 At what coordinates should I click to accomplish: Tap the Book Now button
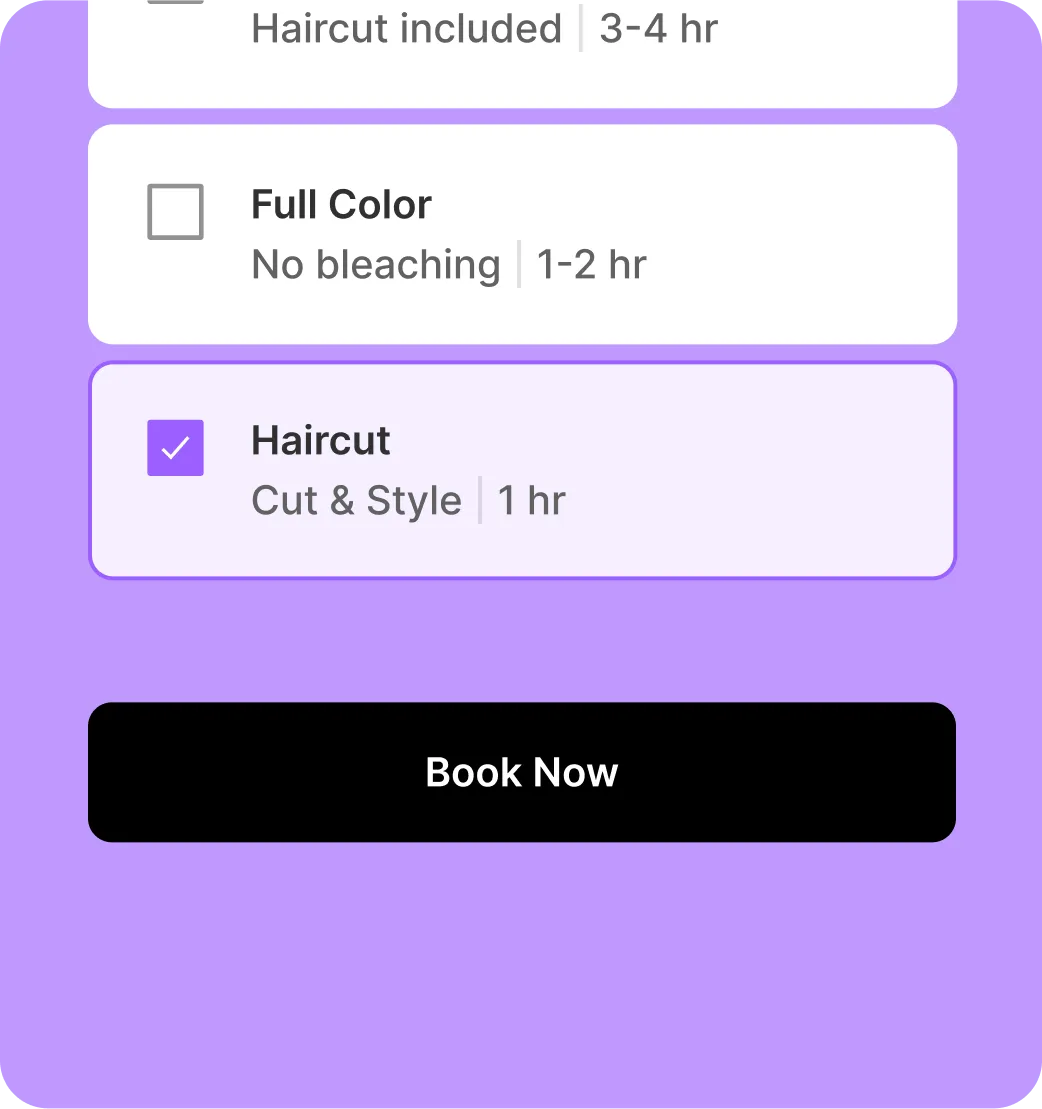point(522,772)
